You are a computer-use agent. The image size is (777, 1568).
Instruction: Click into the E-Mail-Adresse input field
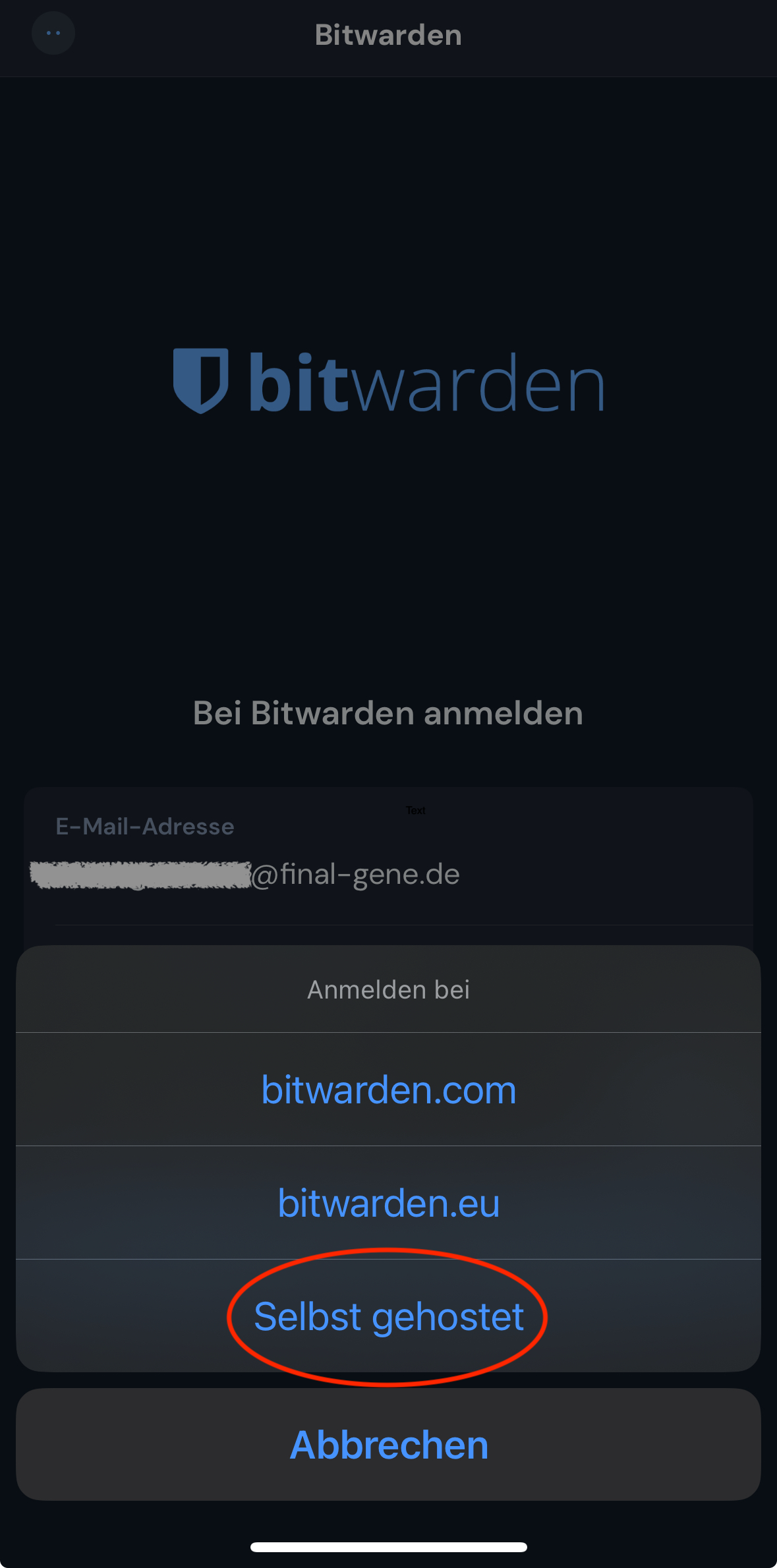(x=388, y=873)
